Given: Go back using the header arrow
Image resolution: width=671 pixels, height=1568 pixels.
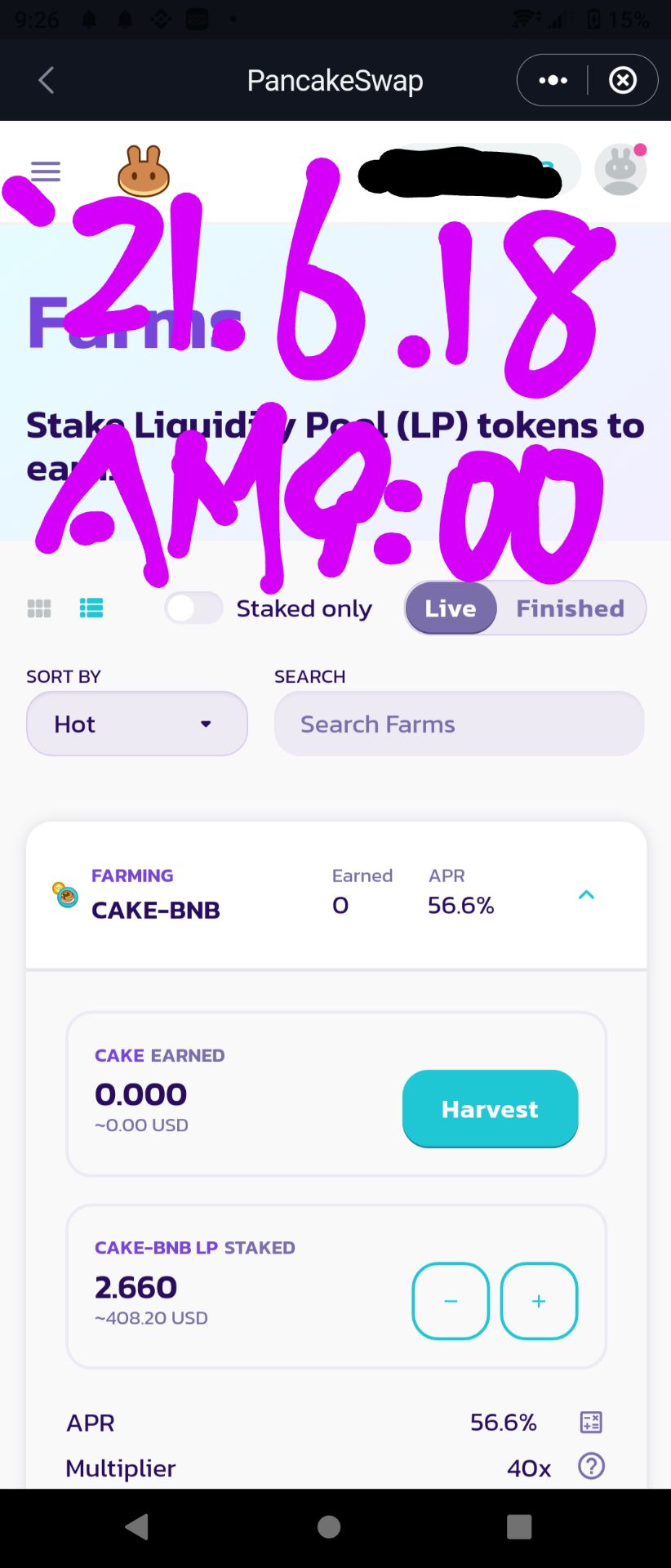Looking at the screenshot, I should 47,80.
